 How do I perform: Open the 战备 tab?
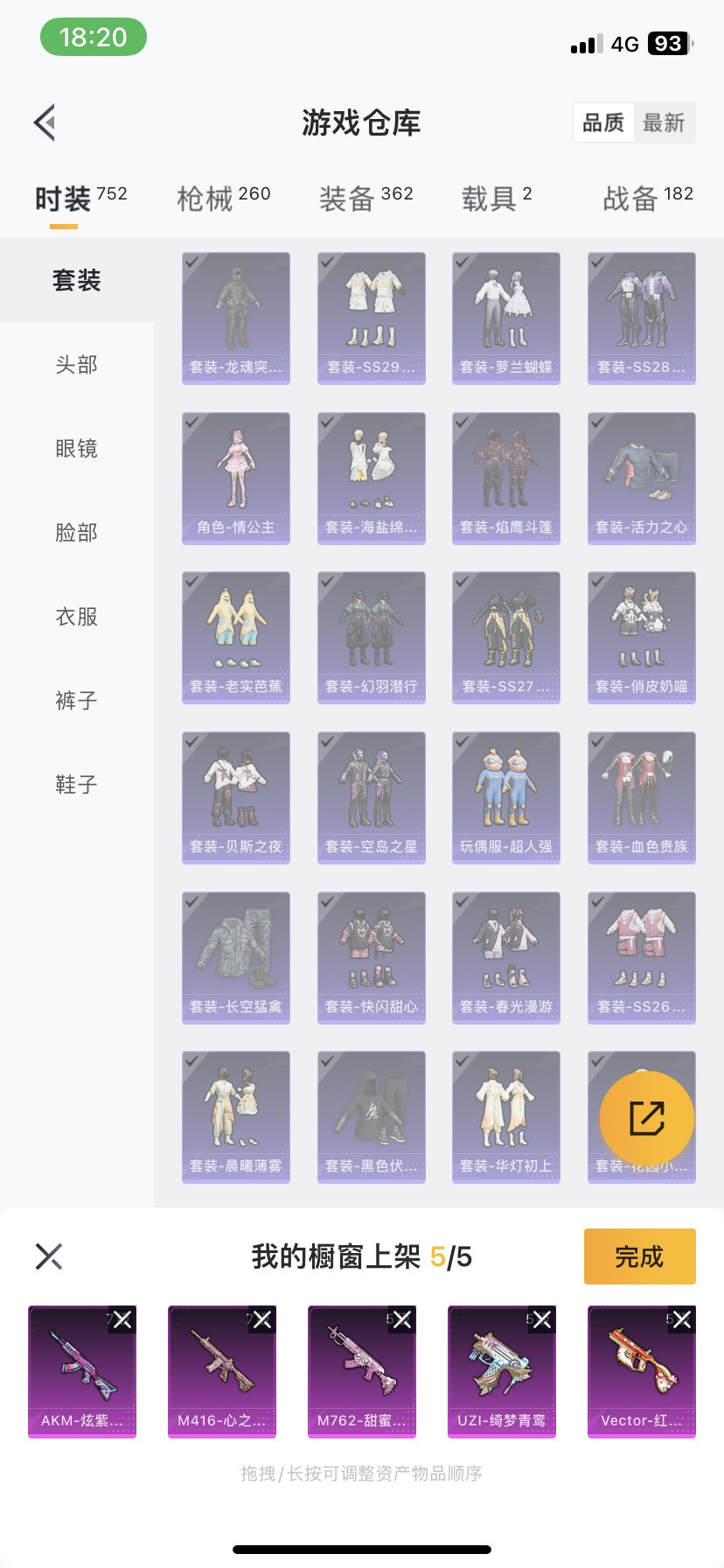click(x=647, y=199)
